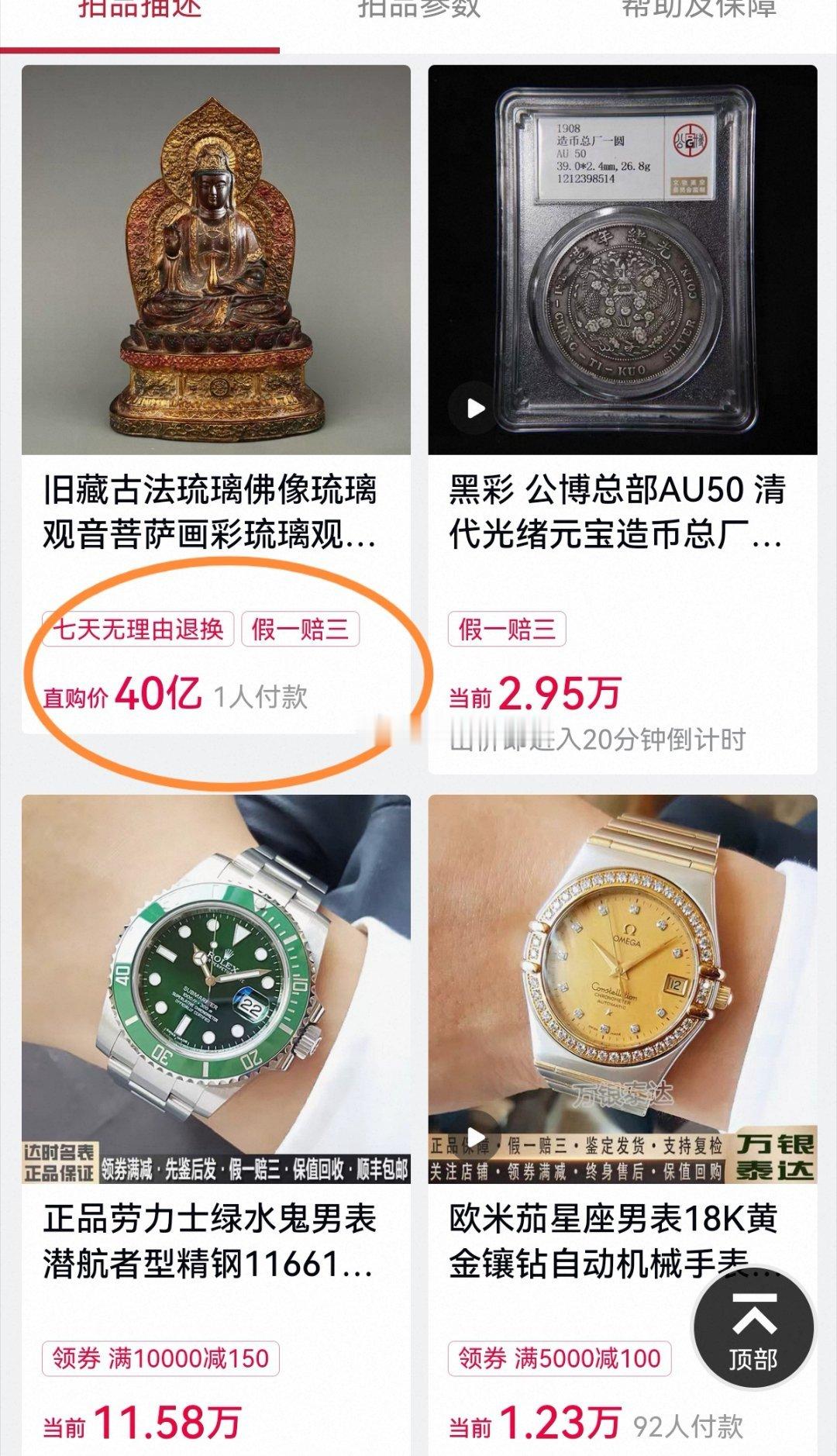
Task: Switch to the 拍品参数 tab
Action: (x=418, y=11)
